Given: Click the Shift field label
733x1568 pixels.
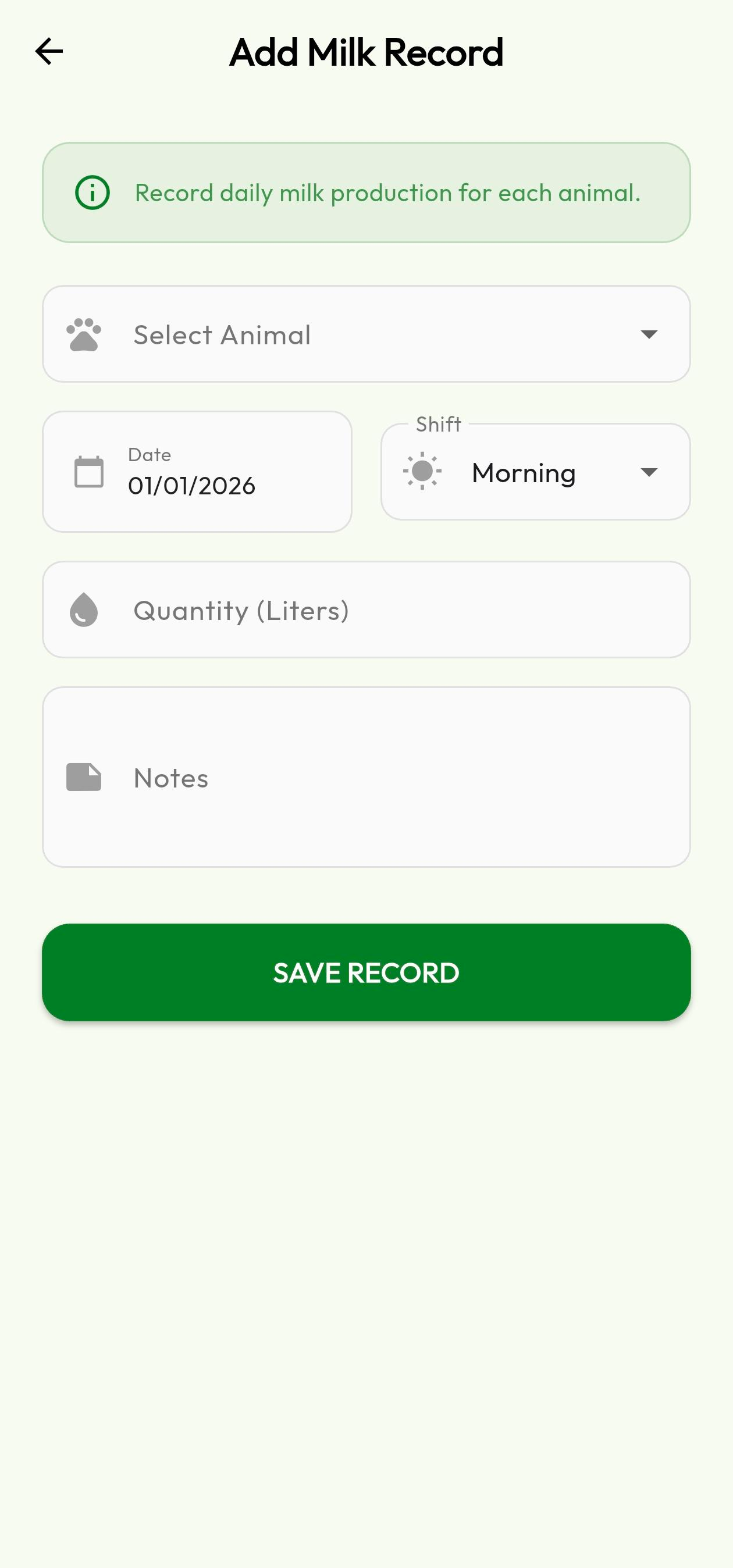Looking at the screenshot, I should pyautogui.click(x=437, y=423).
